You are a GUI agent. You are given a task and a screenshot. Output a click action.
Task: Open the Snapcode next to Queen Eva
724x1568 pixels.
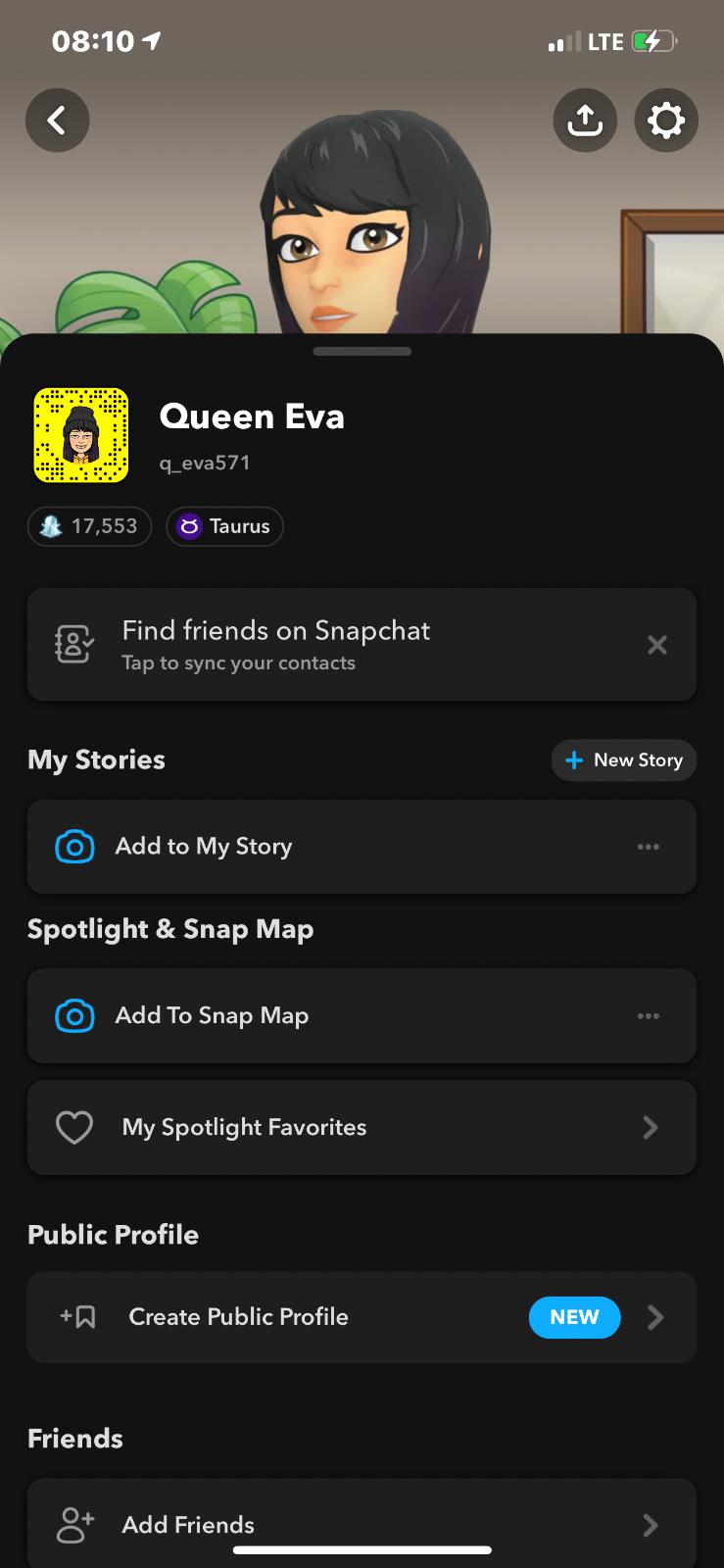pyautogui.click(x=81, y=435)
